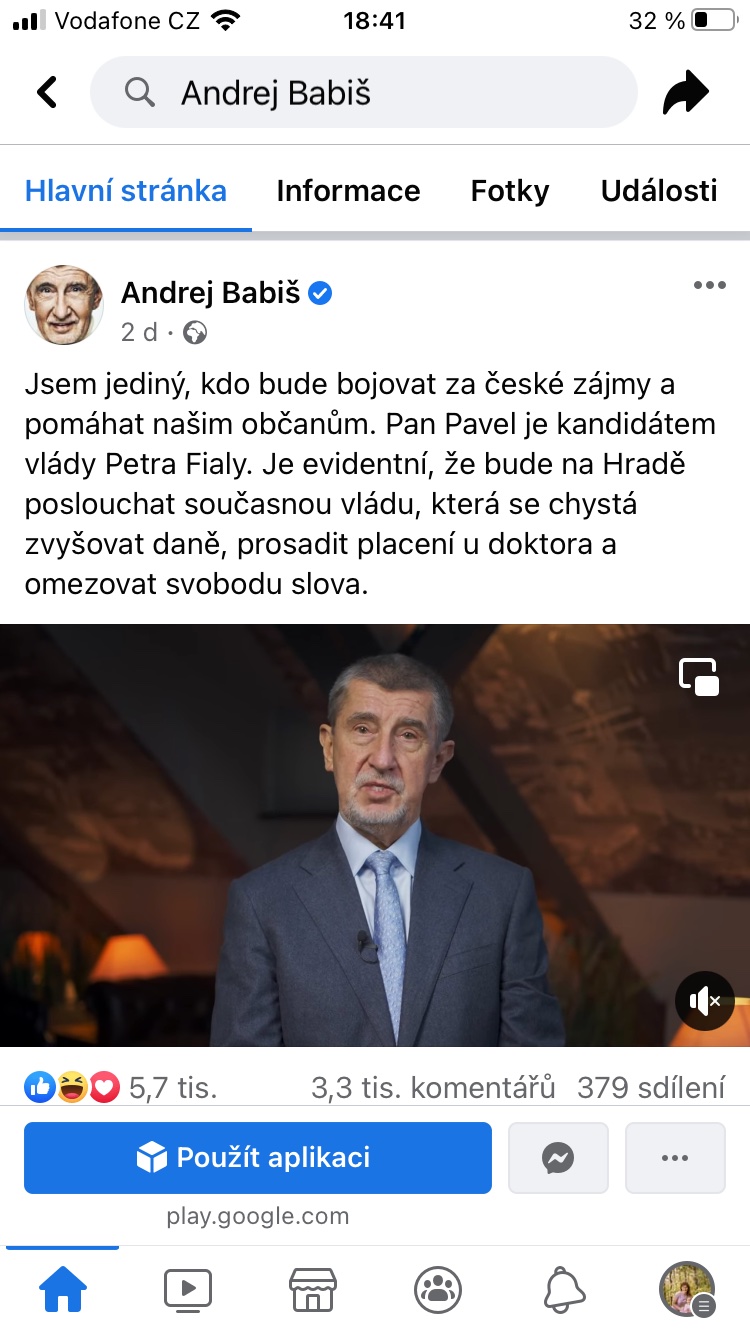Switch to the Informace tab
The image size is (750, 1334).
pos(348,191)
